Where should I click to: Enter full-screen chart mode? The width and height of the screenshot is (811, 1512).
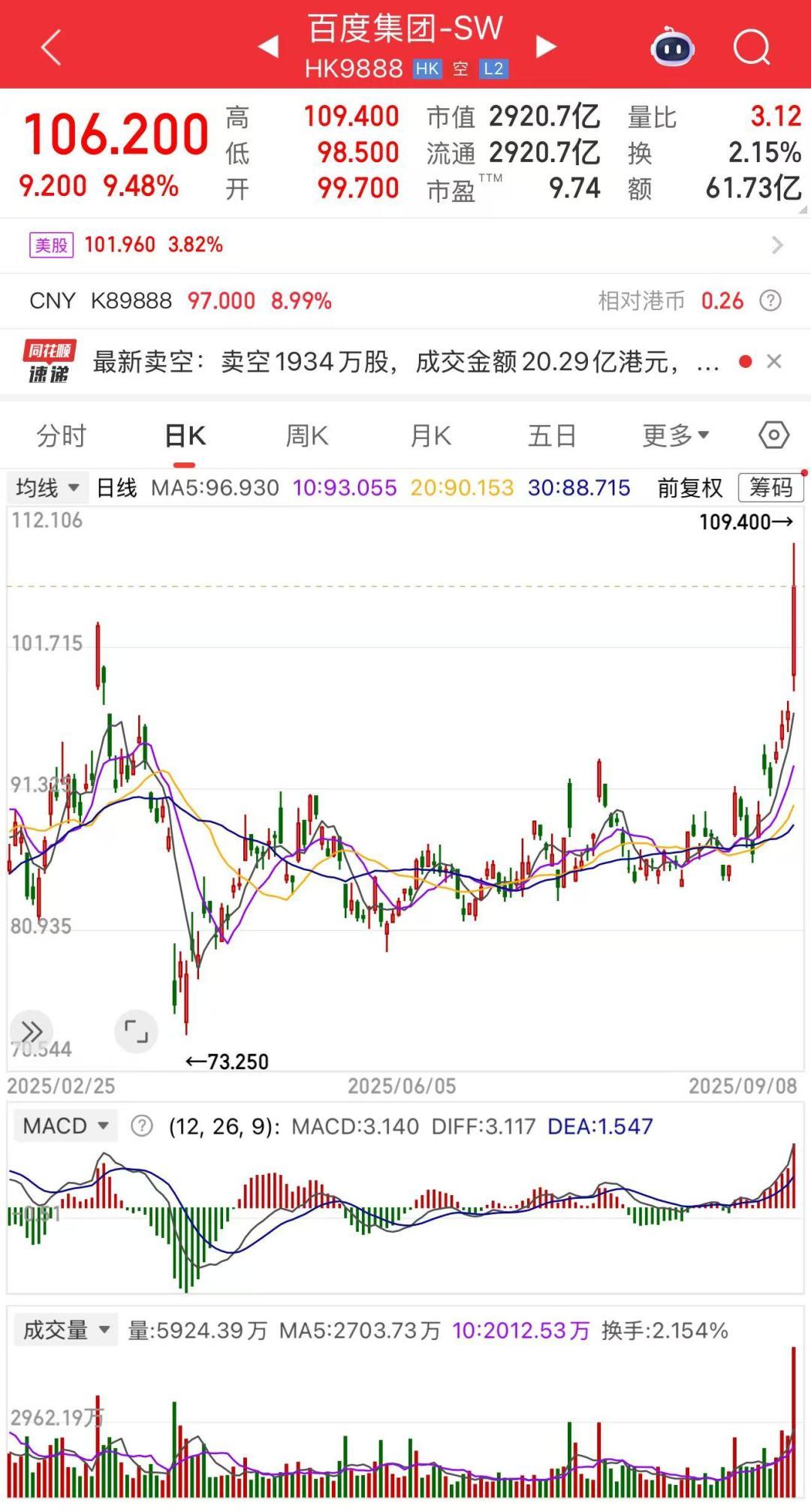click(136, 1032)
